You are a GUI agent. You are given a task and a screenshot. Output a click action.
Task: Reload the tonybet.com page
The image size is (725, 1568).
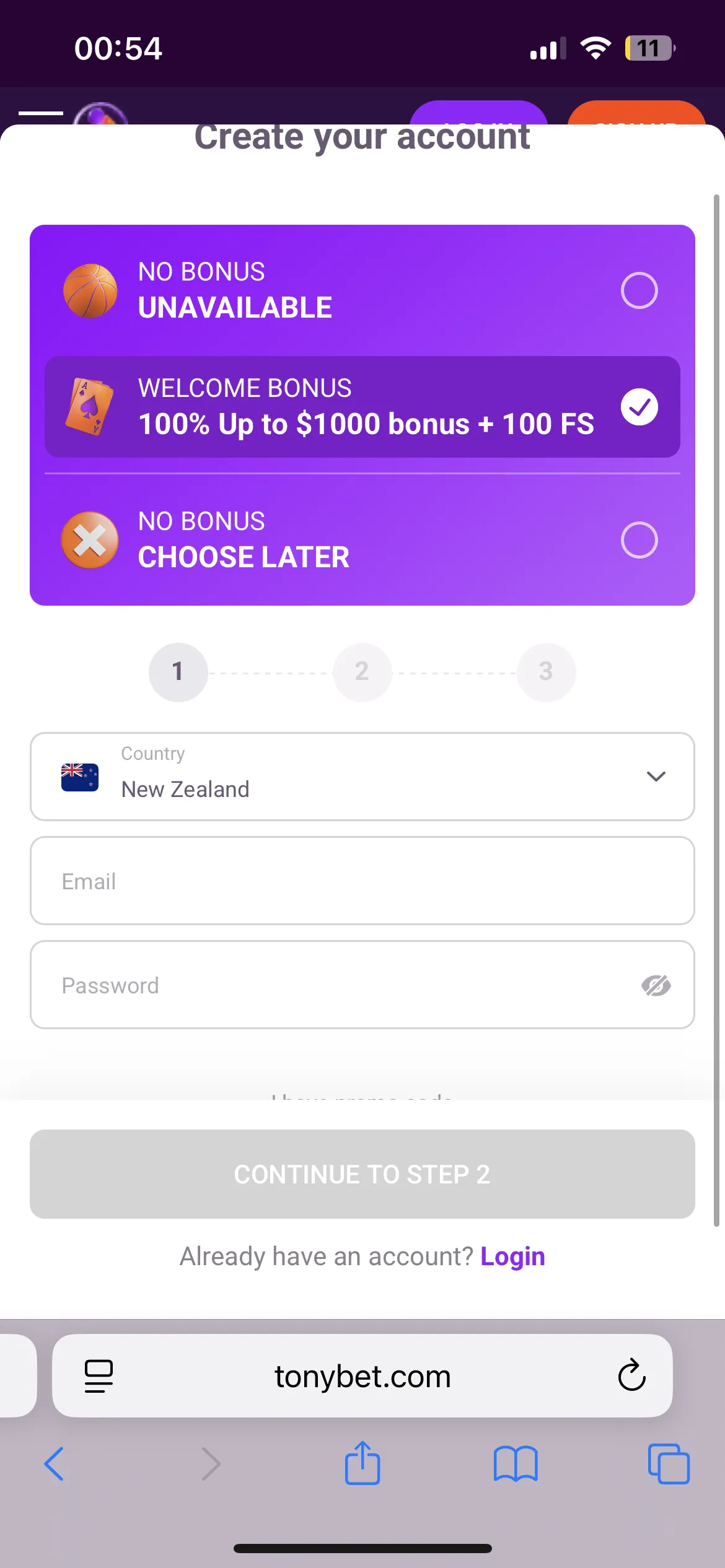(631, 1375)
